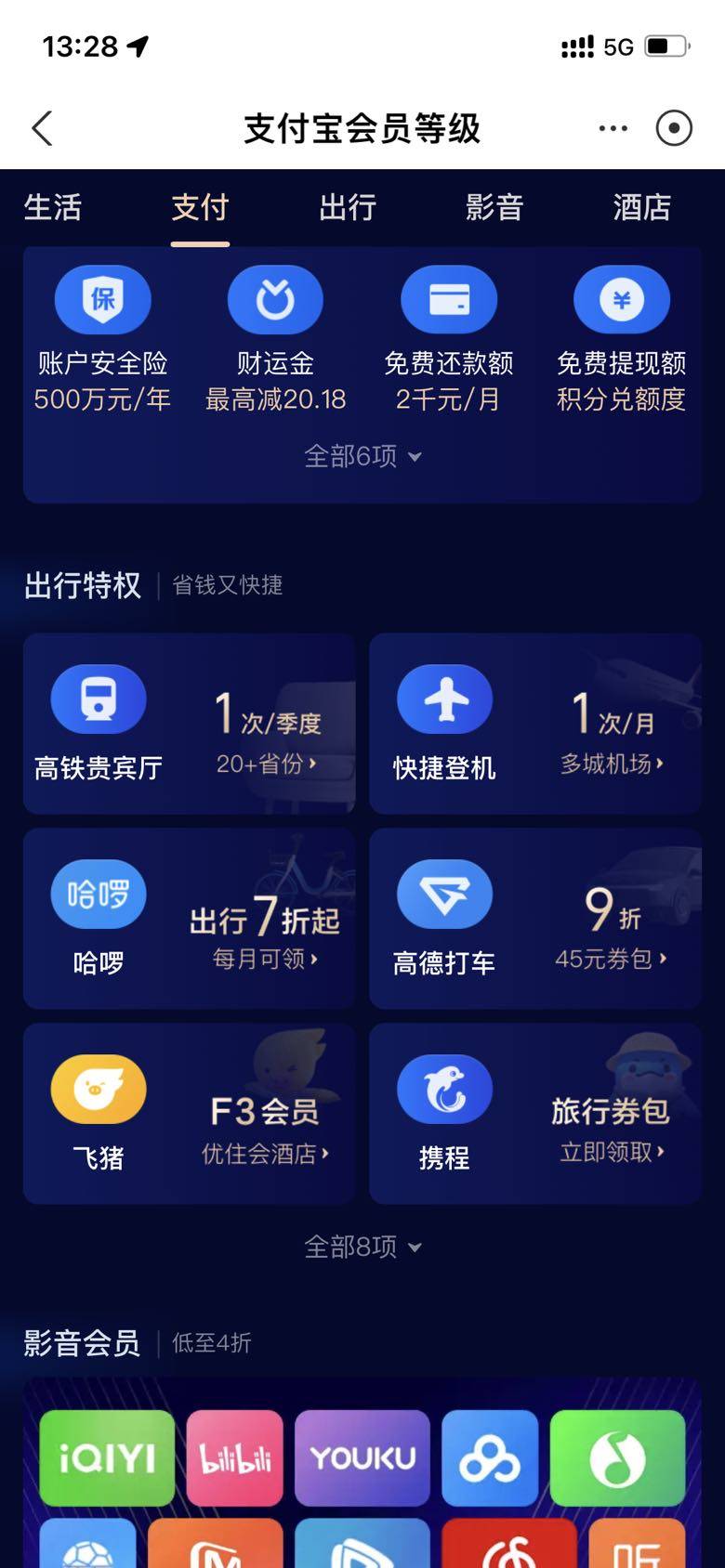
Task: Switch to the 酒店 tab
Action: pyautogui.click(x=641, y=207)
